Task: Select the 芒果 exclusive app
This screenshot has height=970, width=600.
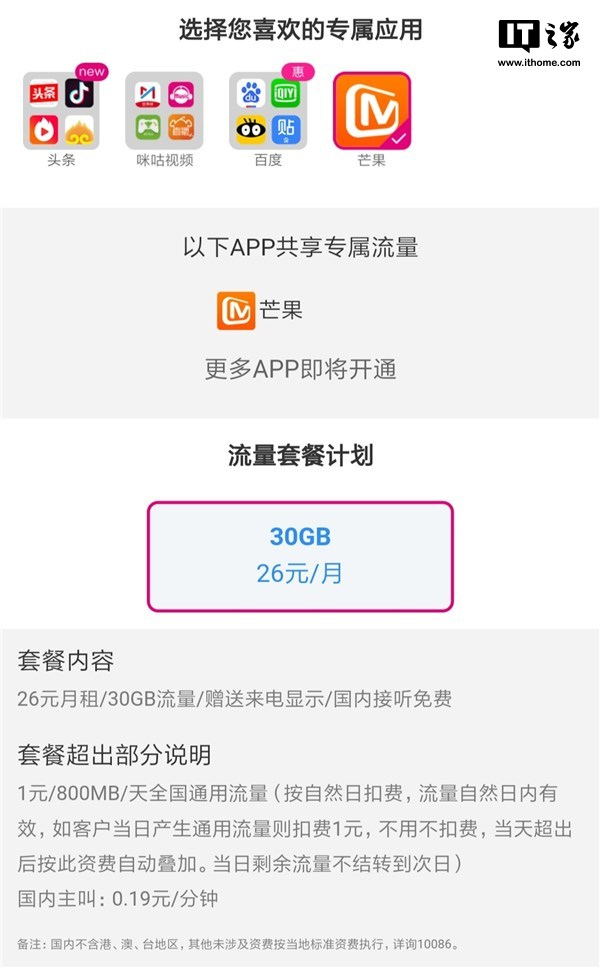Action: [371, 111]
